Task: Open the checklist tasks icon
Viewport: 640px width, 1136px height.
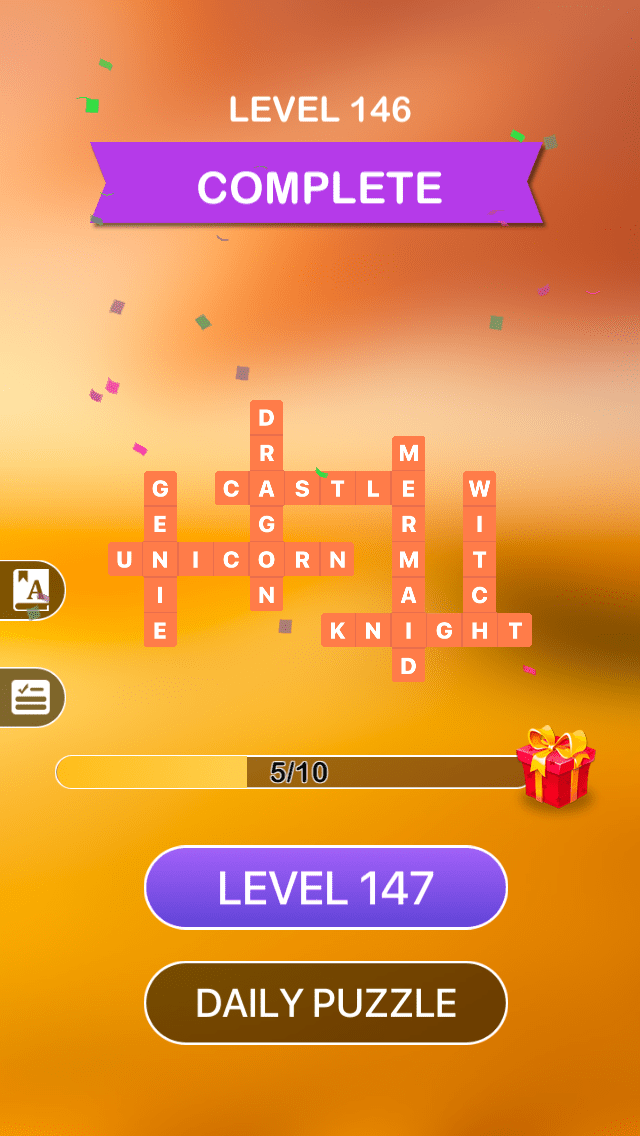Action: (30, 697)
